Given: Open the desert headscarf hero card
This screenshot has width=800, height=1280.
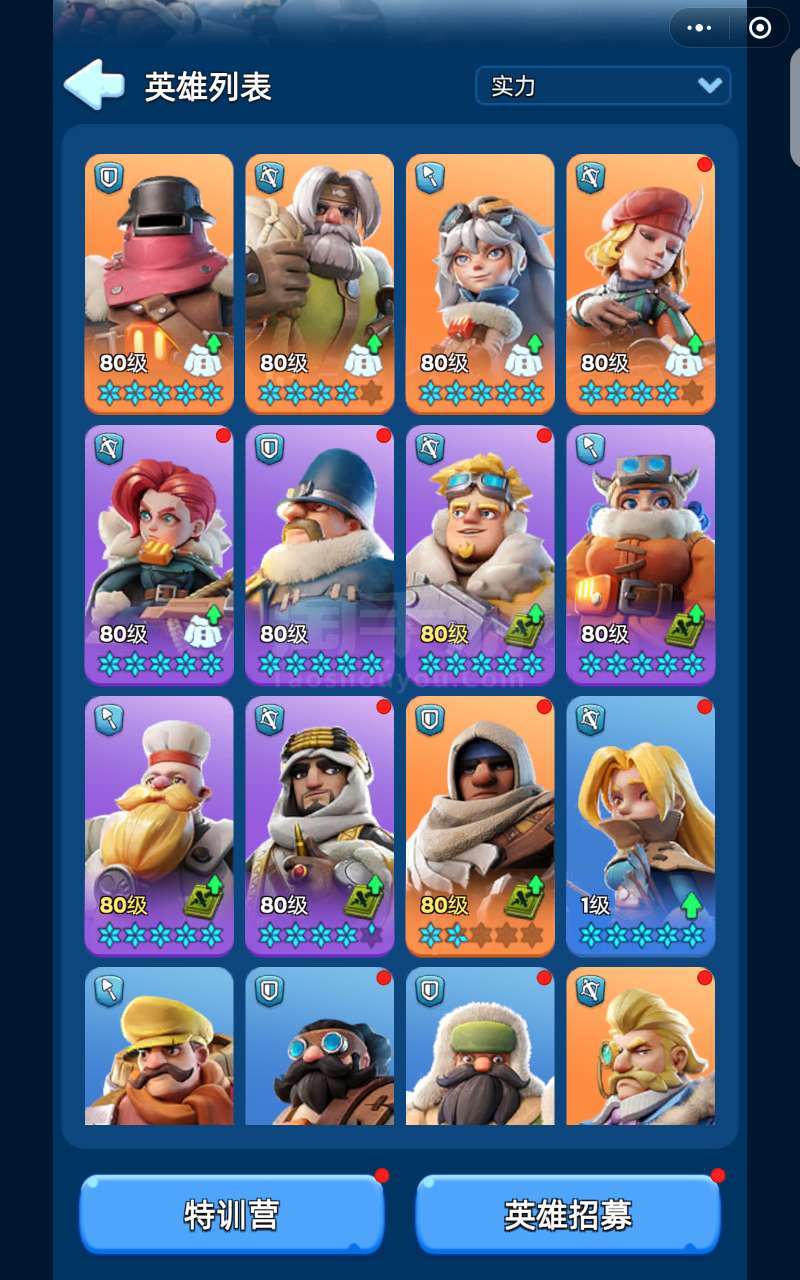Looking at the screenshot, I should (320, 826).
